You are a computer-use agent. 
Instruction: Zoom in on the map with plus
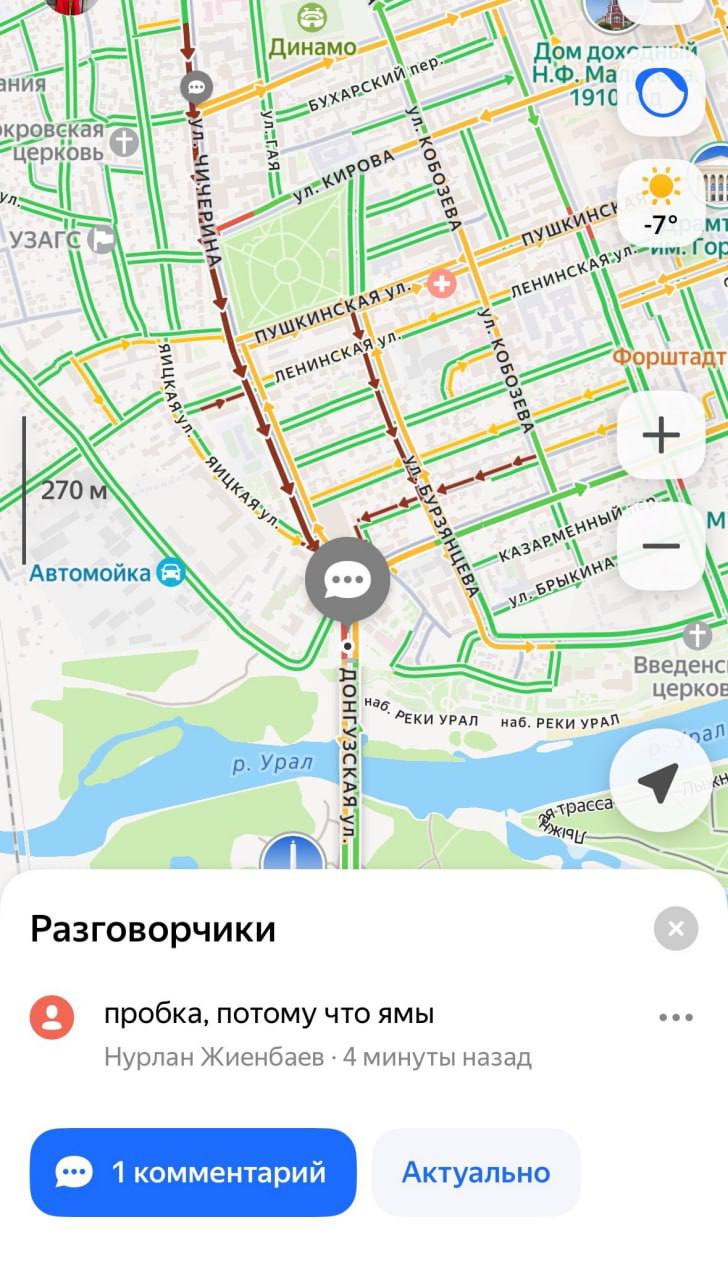click(x=661, y=435)
